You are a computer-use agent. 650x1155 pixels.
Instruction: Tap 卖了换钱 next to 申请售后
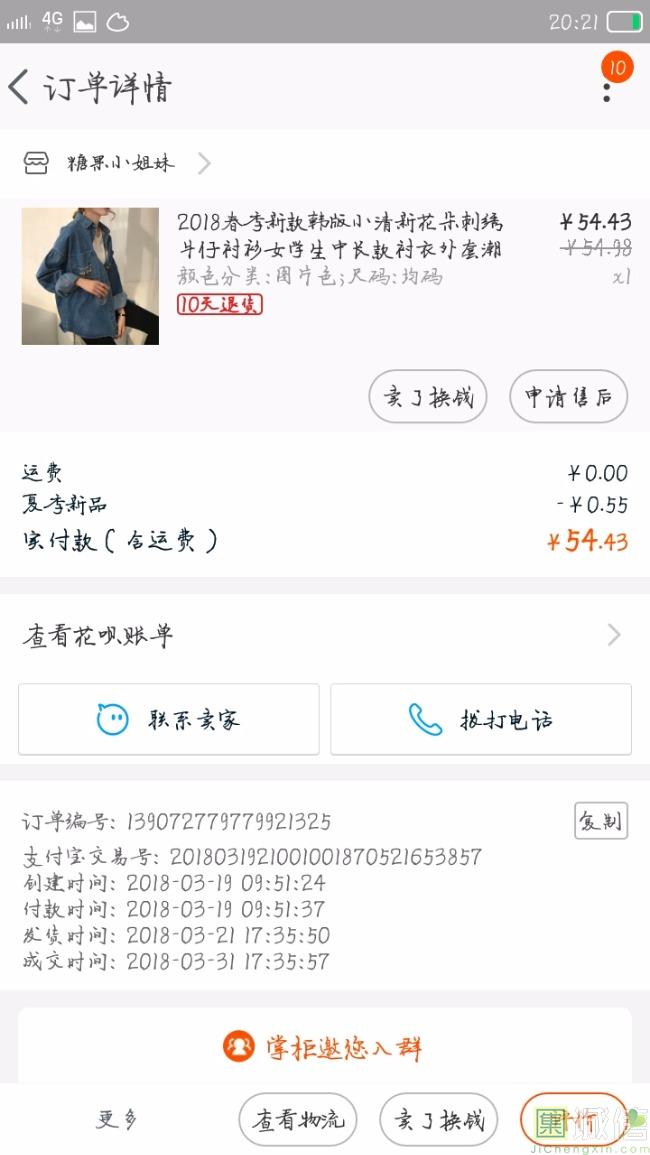pyautogui.click(x=428, y=397)
